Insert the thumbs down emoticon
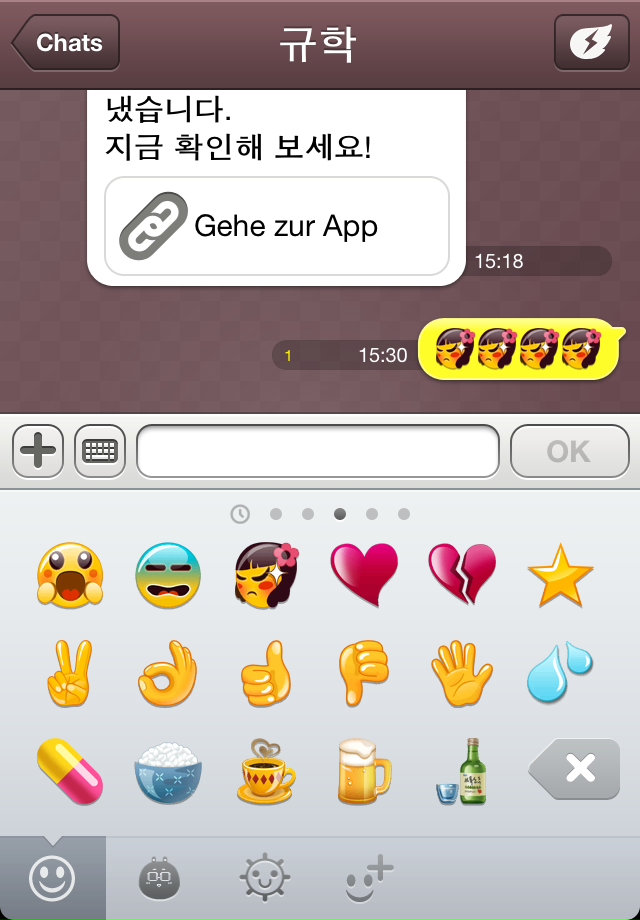This screenshot has height=920, width=640. (364, 673)
